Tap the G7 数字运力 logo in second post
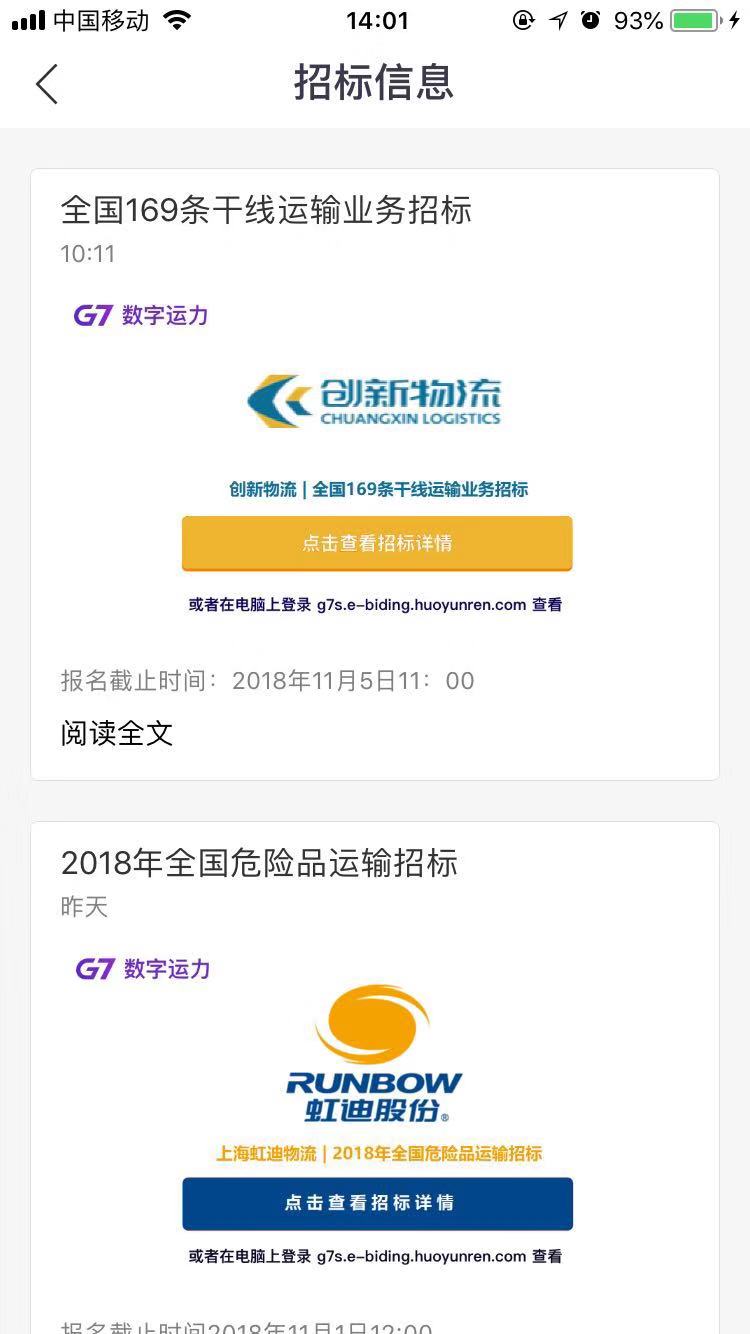 click(x=142, y=969)
